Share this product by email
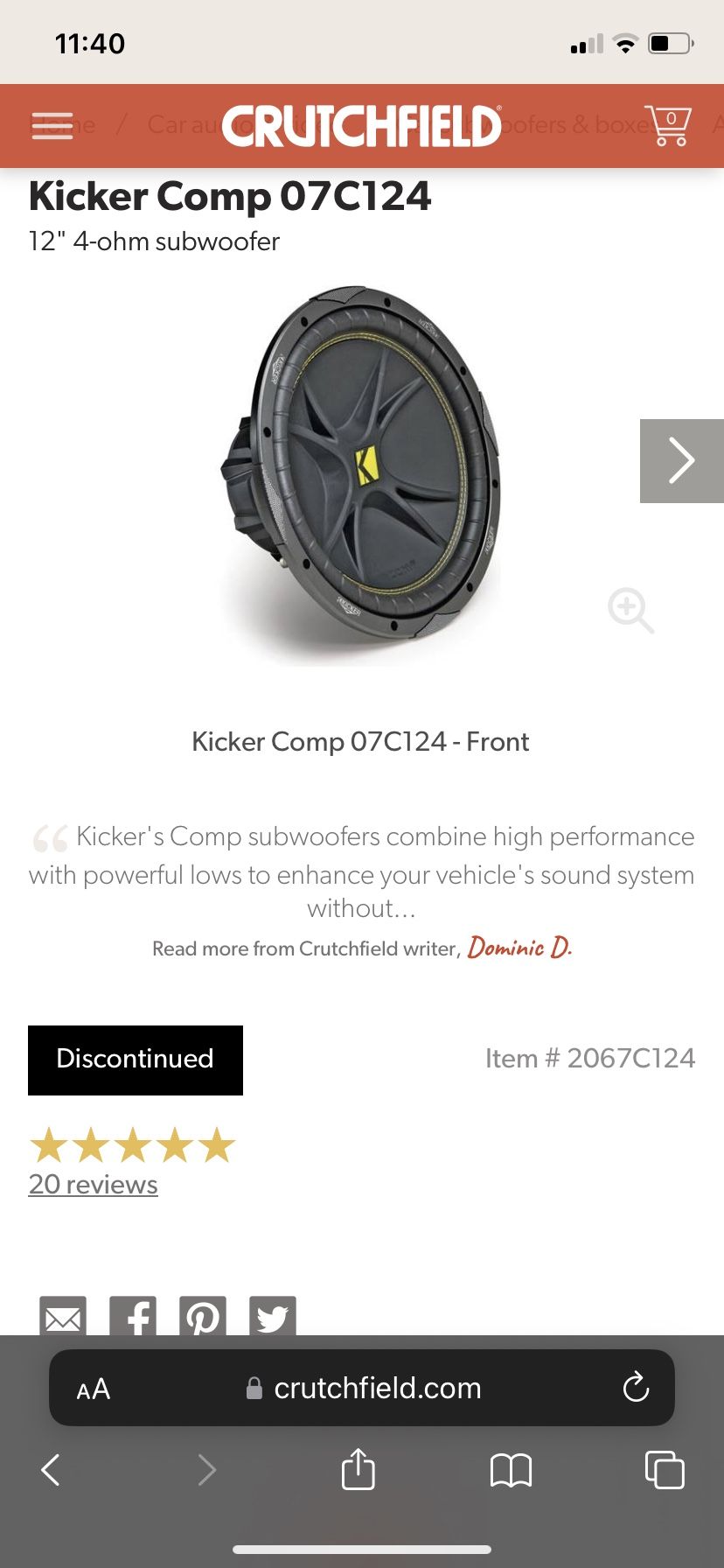The width and height of the screenshot is (724, 1568). coord(63,1316)
